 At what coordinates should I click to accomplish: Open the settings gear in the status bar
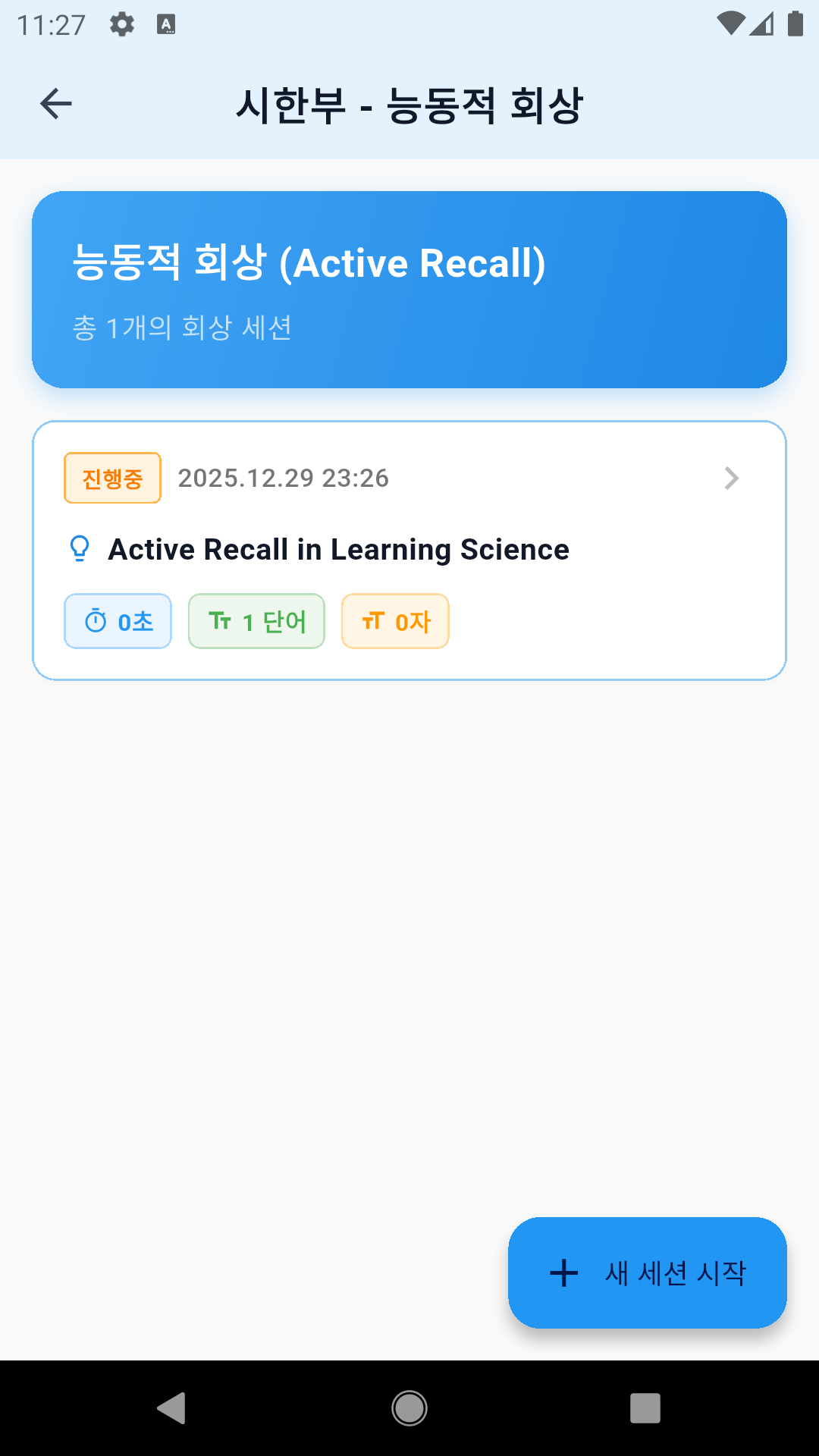click(121, 23)
